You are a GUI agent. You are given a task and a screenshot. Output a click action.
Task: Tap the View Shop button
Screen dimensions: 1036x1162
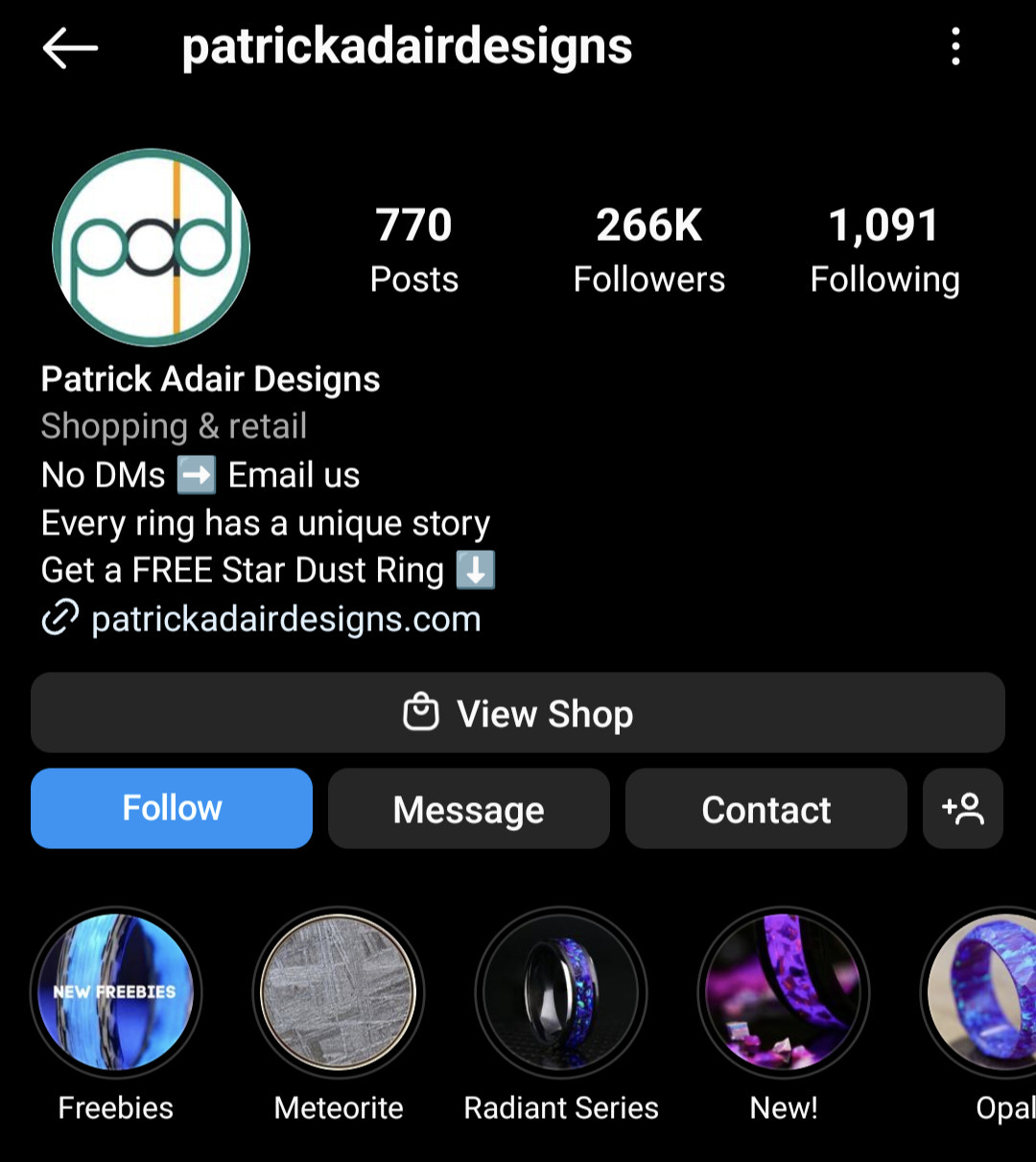pyautogui.click(x=518, y=713)
